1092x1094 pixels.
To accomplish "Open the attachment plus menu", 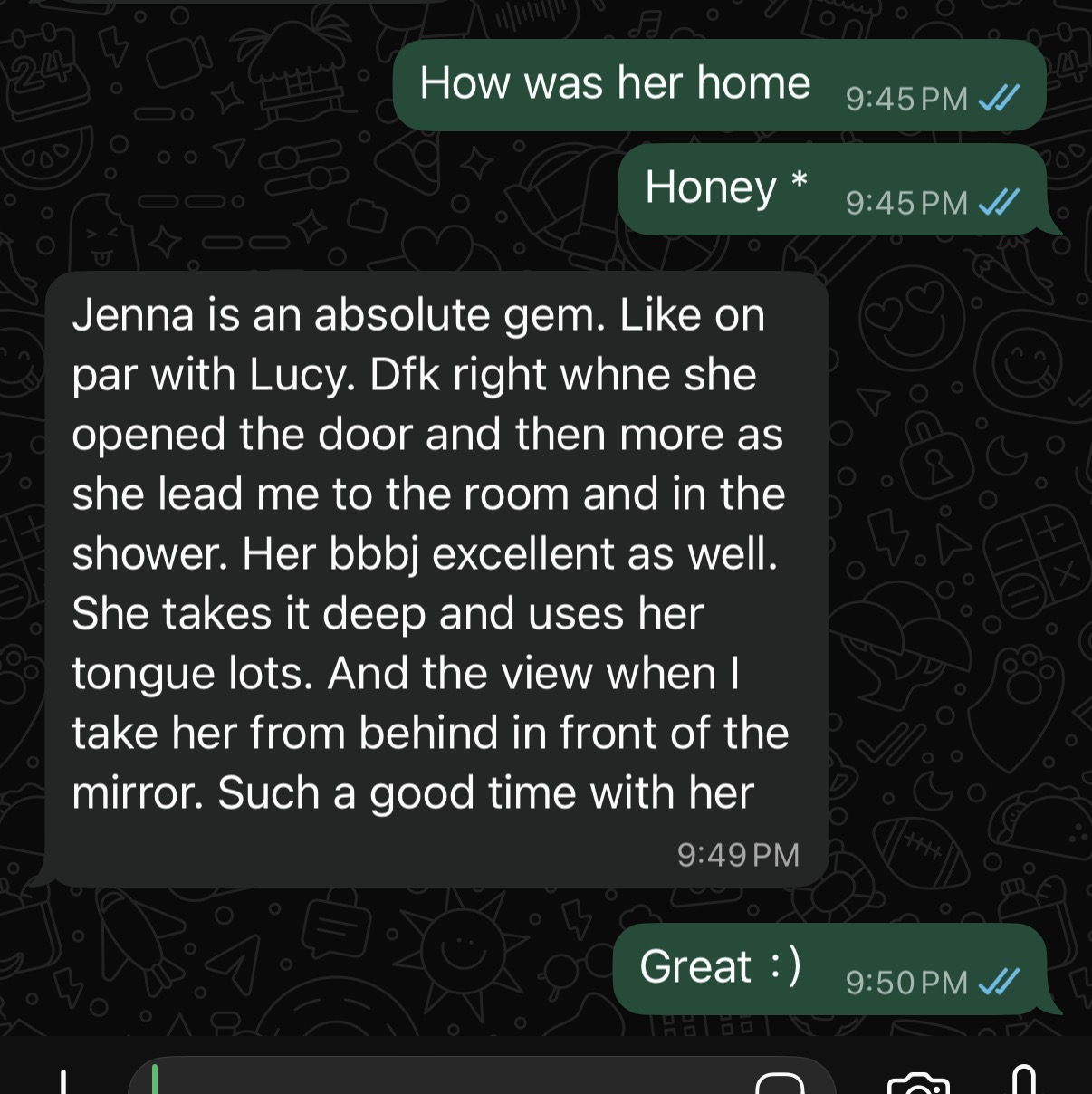I will (x=63, y=1081).
